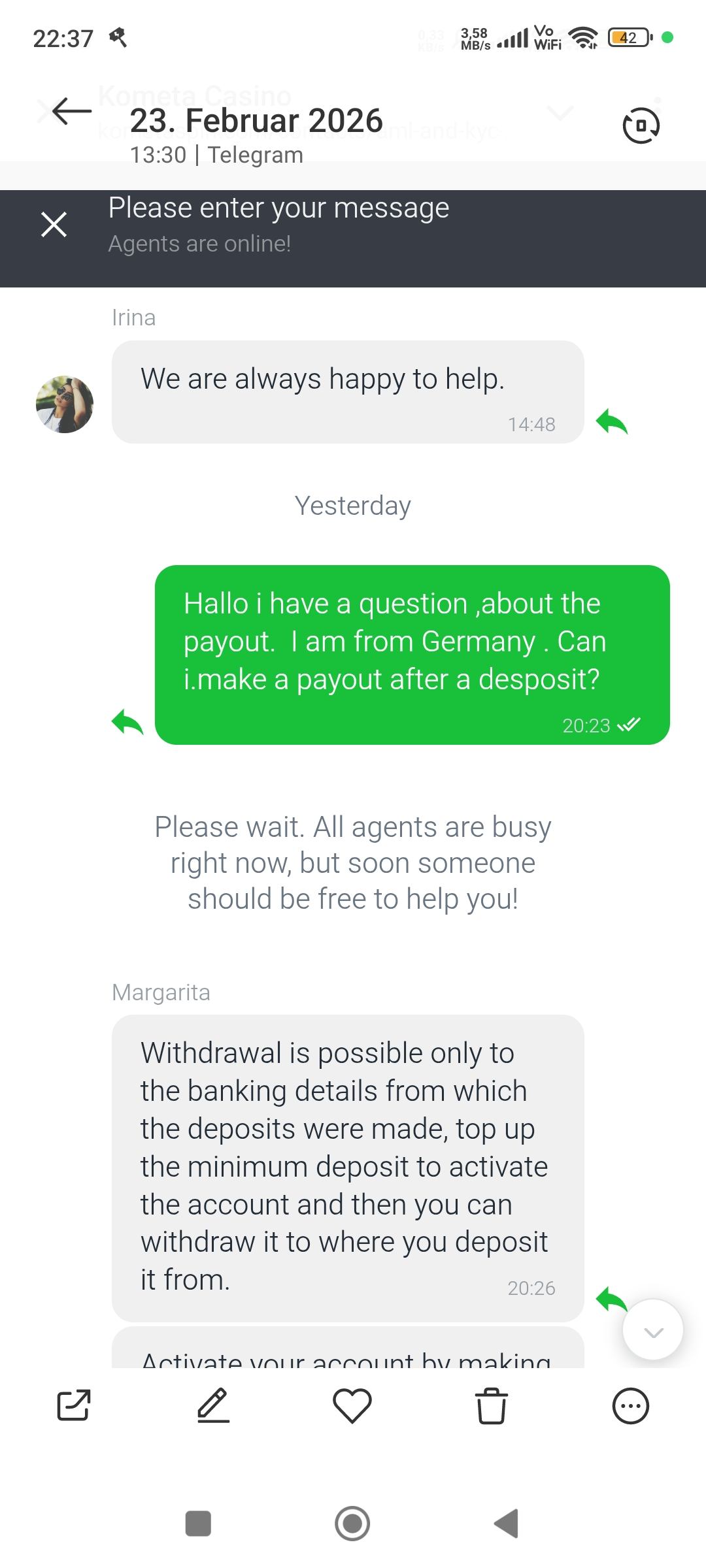Mark this image as a favorite
Image resolution: width=706 pixels, height=1568 pixels.
pos(352,1405)
